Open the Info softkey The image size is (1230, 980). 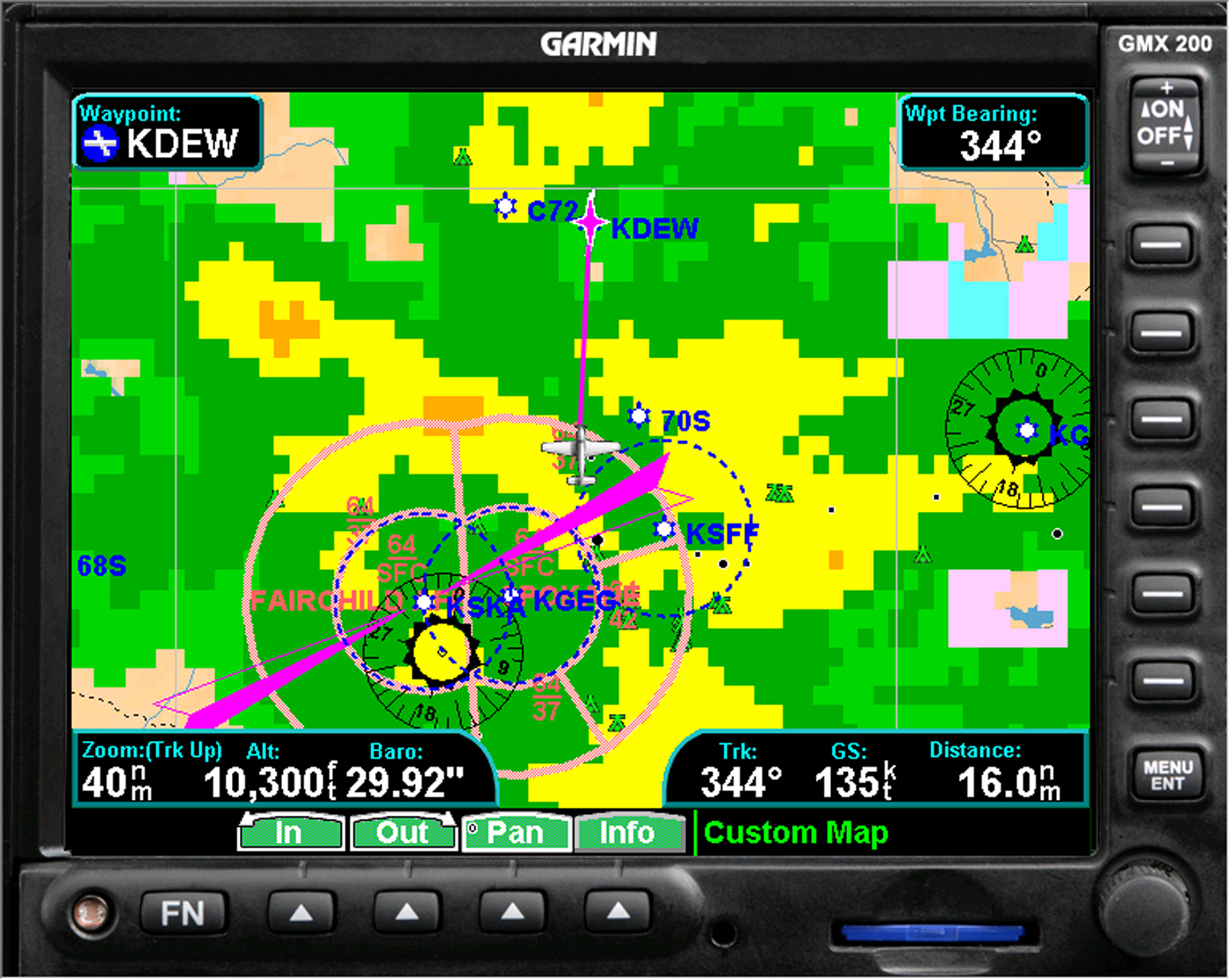coord(628,832)
